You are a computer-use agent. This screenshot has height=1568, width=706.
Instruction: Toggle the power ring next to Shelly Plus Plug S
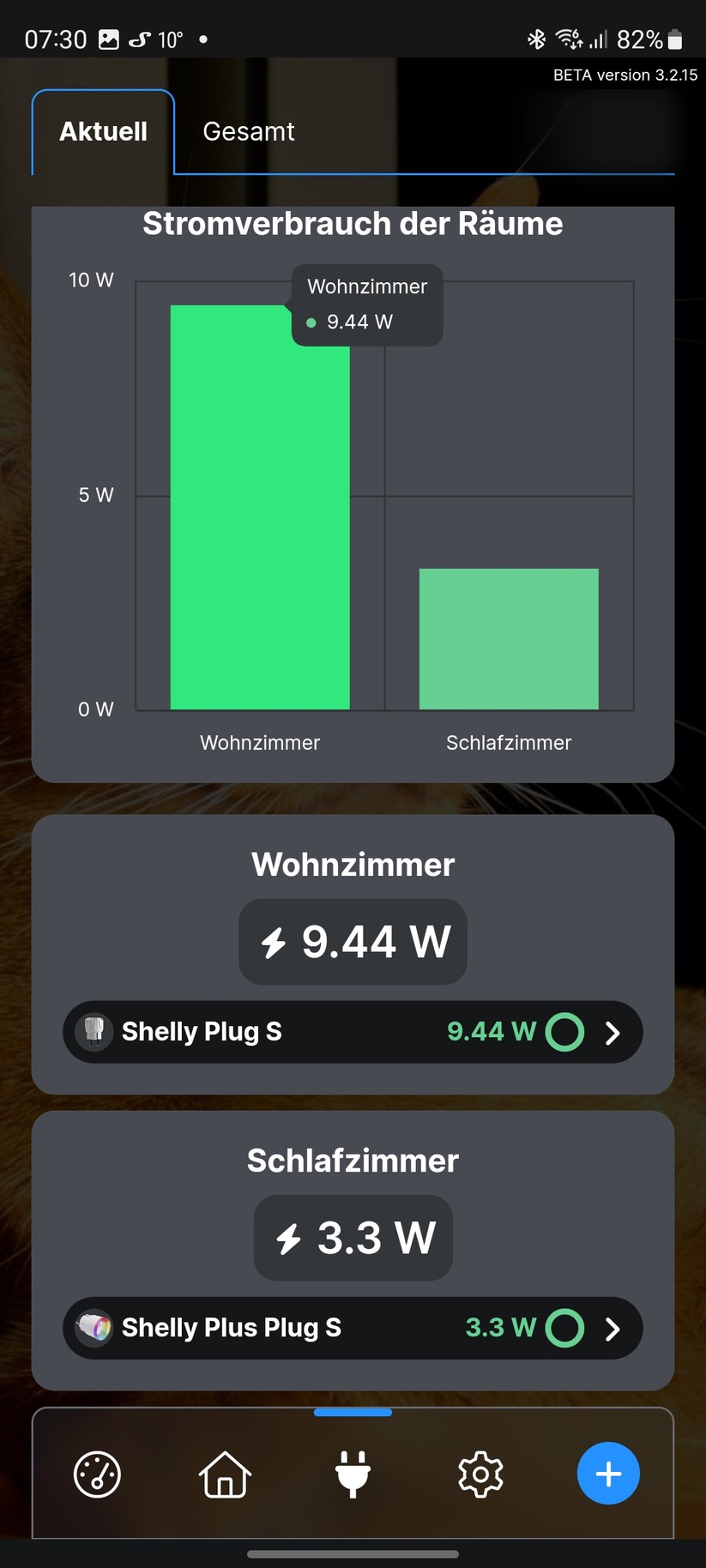(565, 1328)
